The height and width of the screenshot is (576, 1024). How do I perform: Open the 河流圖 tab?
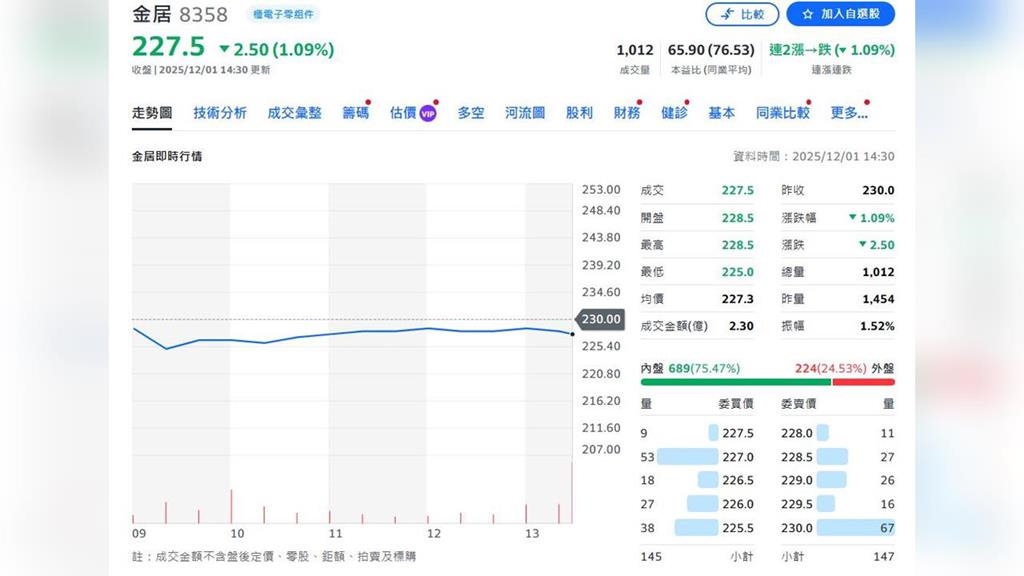525,113
